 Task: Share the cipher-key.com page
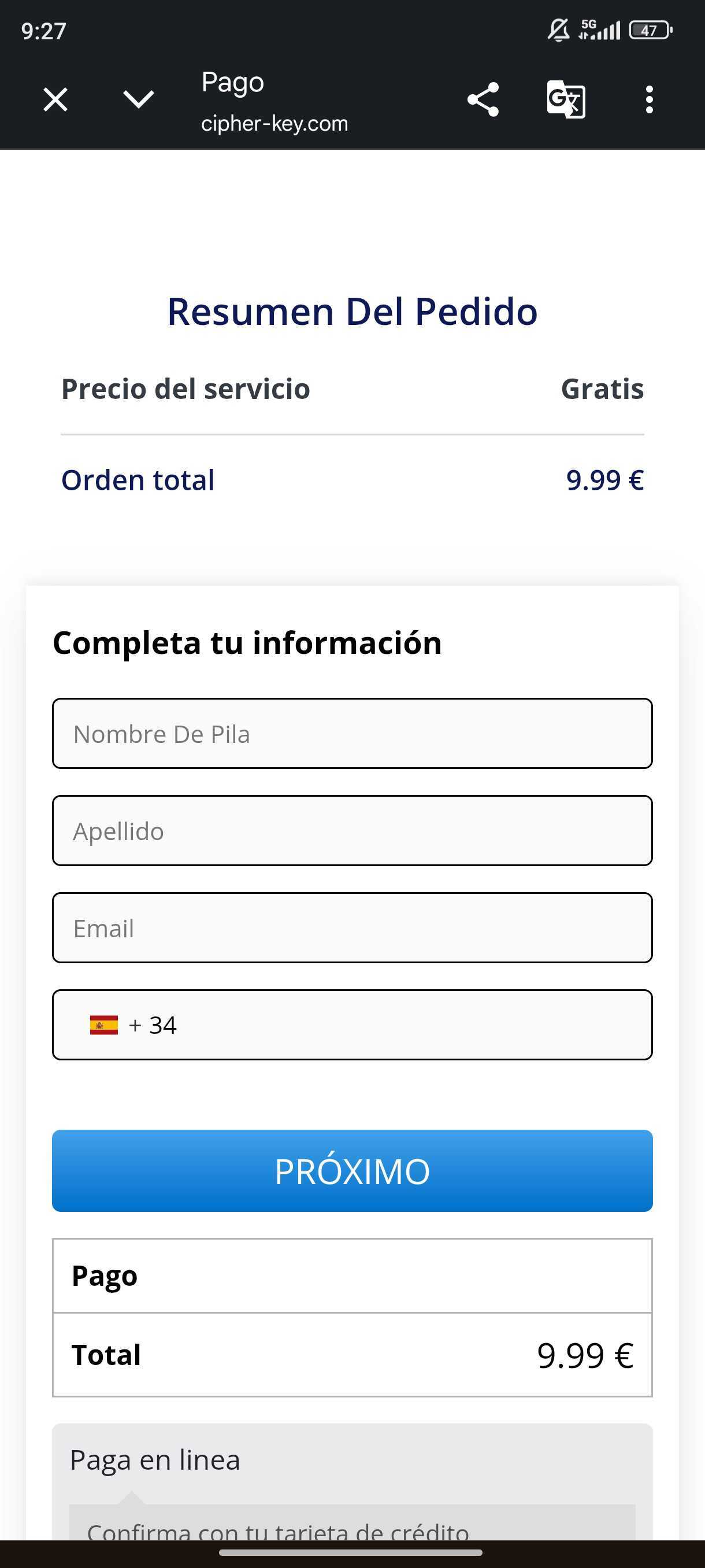(x=483, y=99)
